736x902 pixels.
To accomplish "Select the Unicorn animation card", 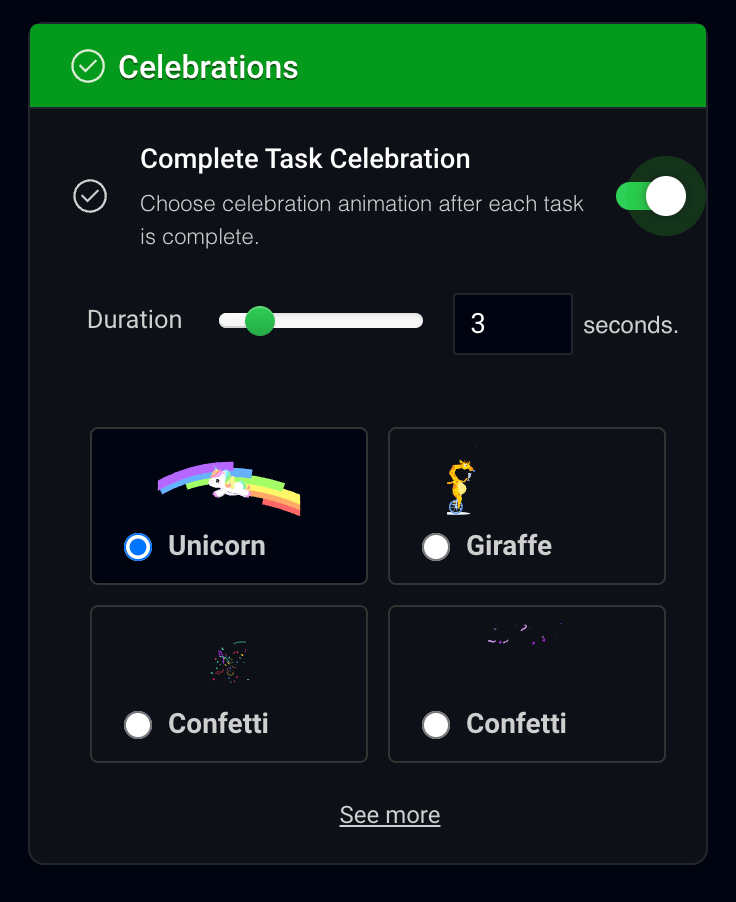I will [x=228, y=505].
